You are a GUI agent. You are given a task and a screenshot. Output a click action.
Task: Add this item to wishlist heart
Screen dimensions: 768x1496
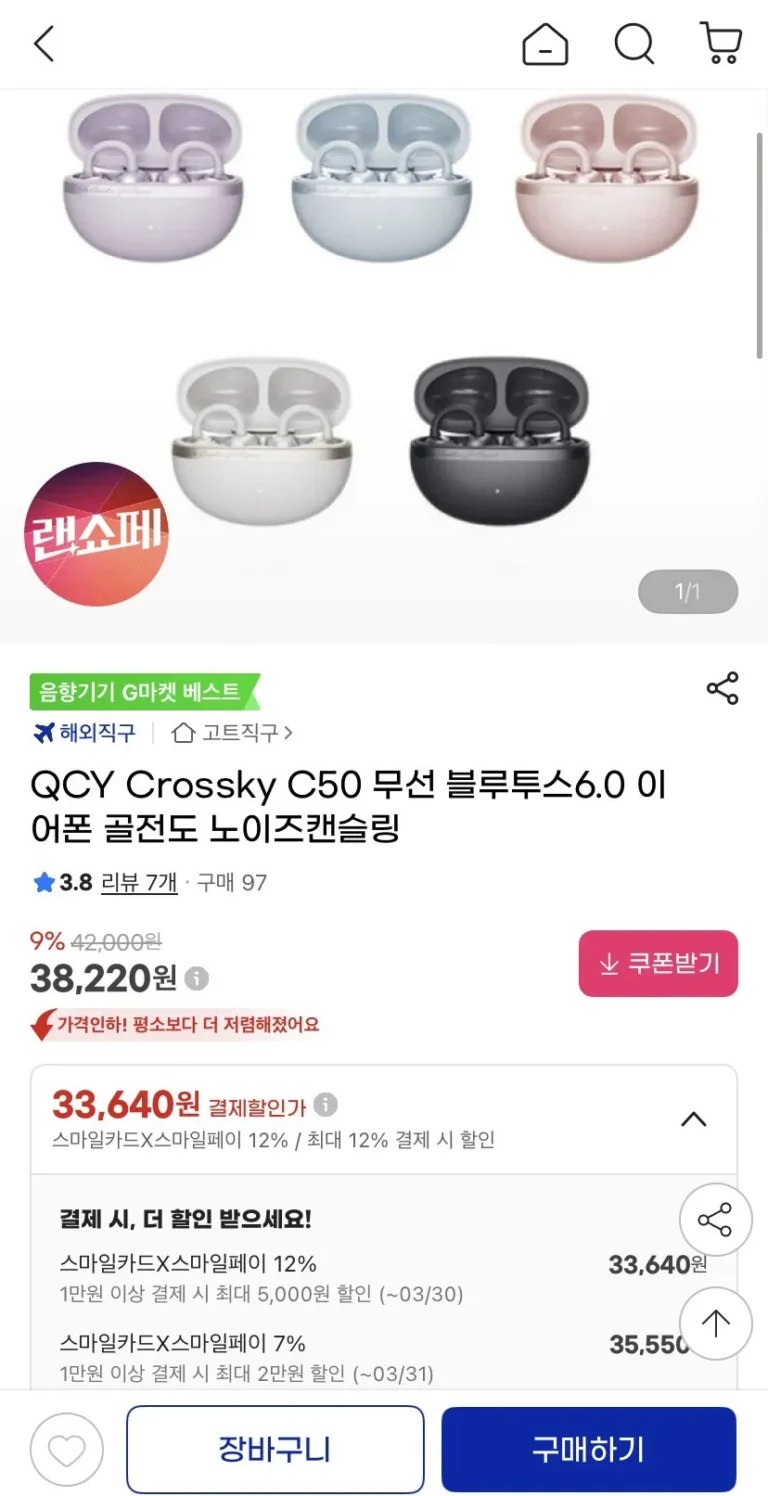(66, 1450)
